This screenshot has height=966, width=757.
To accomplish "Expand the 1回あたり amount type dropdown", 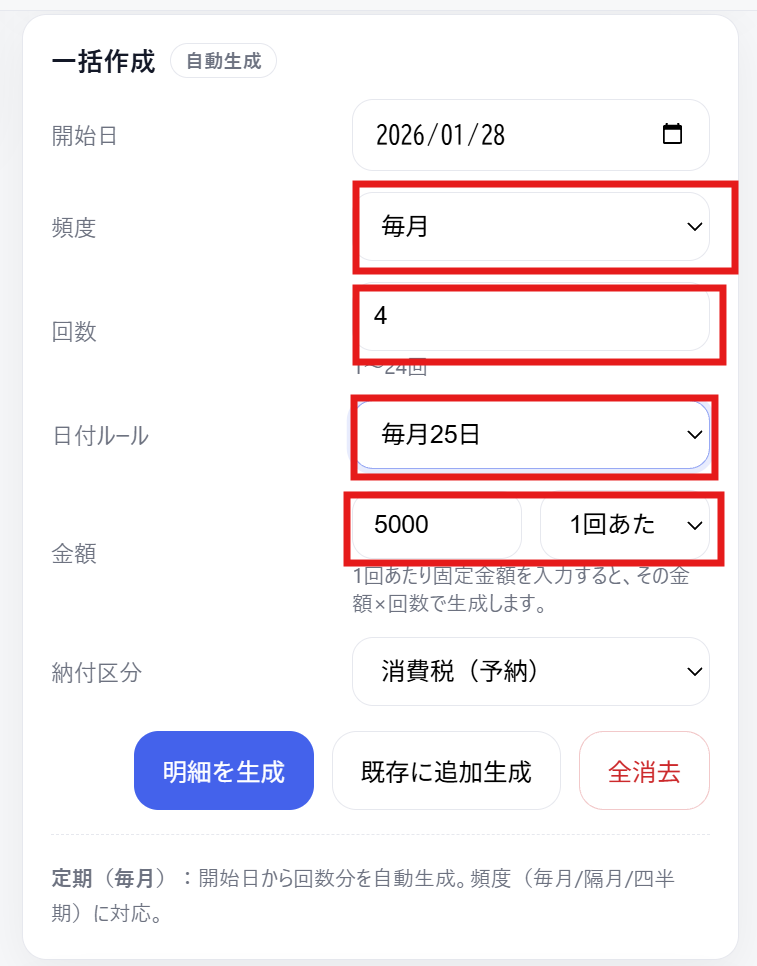I will coord(625,525).
